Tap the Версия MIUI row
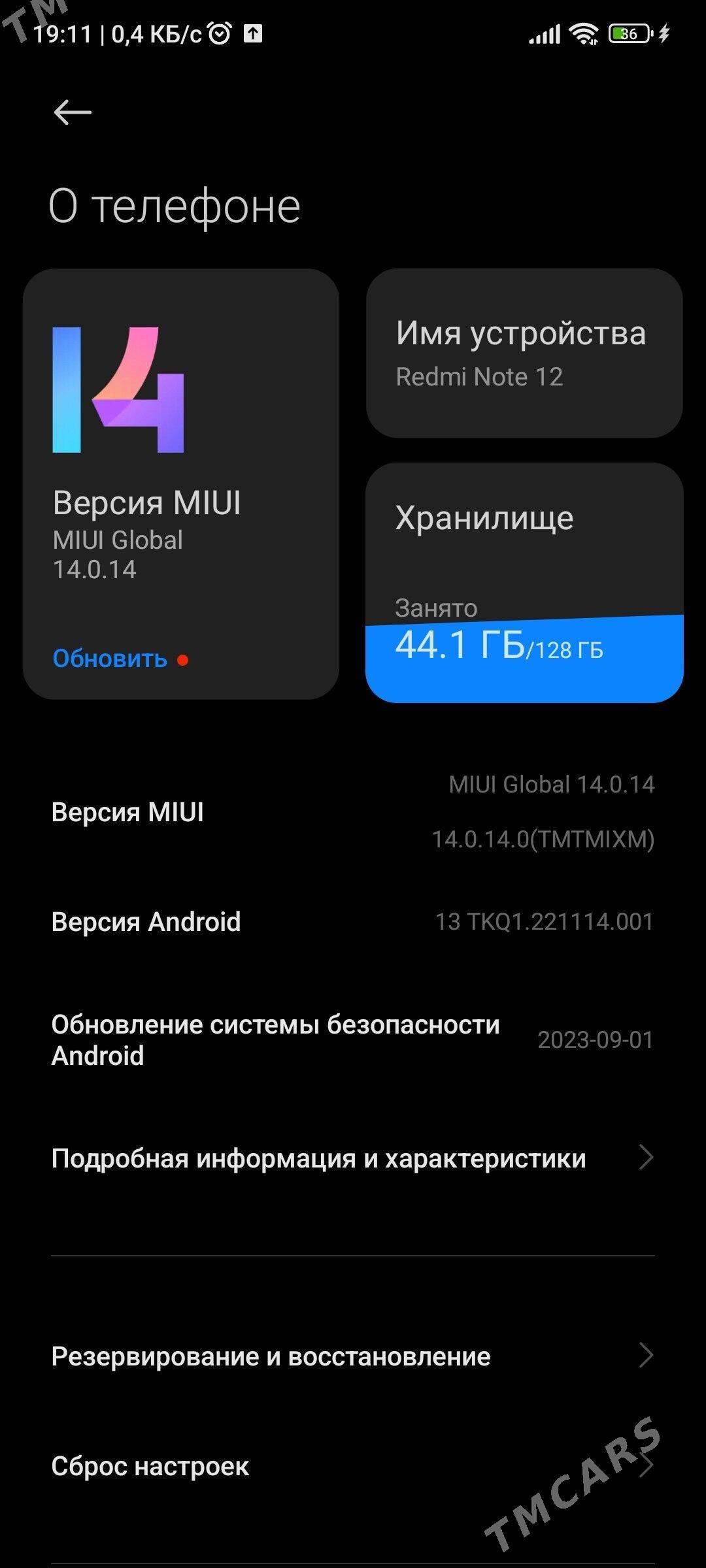This screenshot has width=706, height=1568. coord(353,812)
